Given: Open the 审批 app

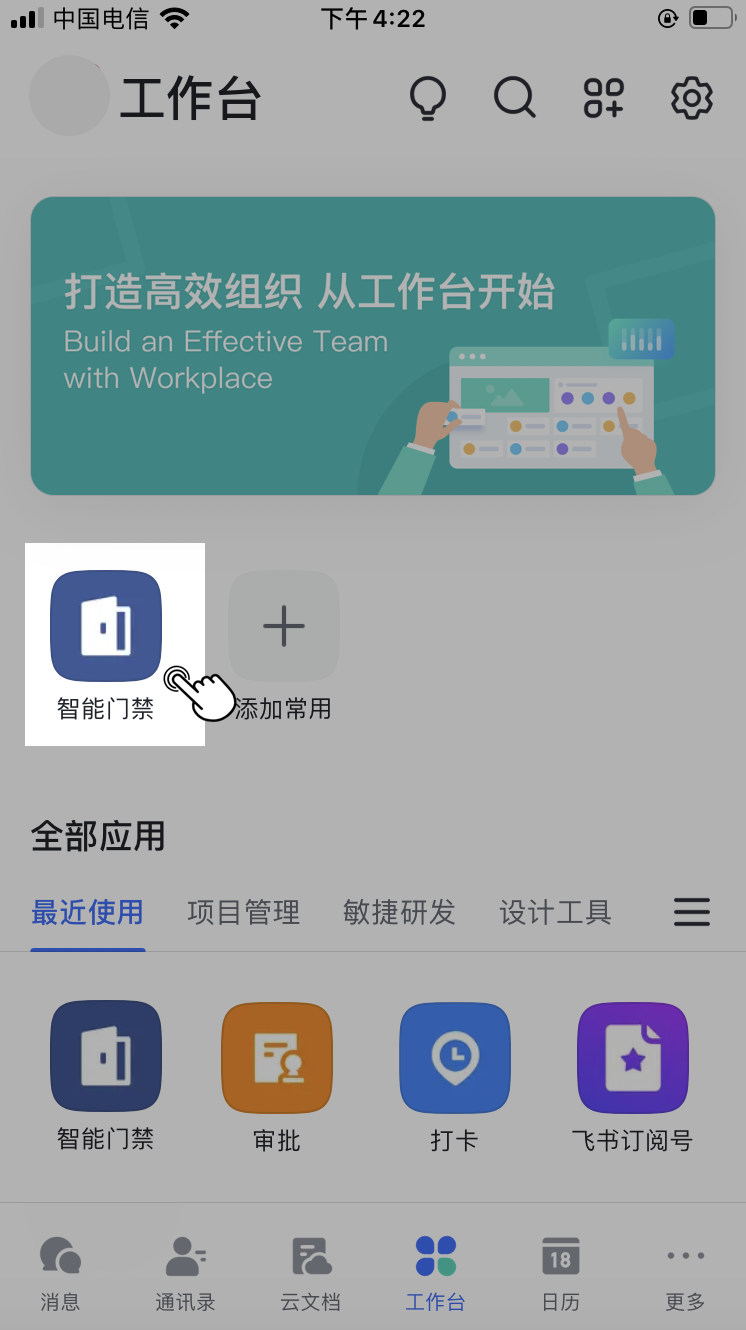Looking at the screenshot, I should click(x=277, y=1058).
